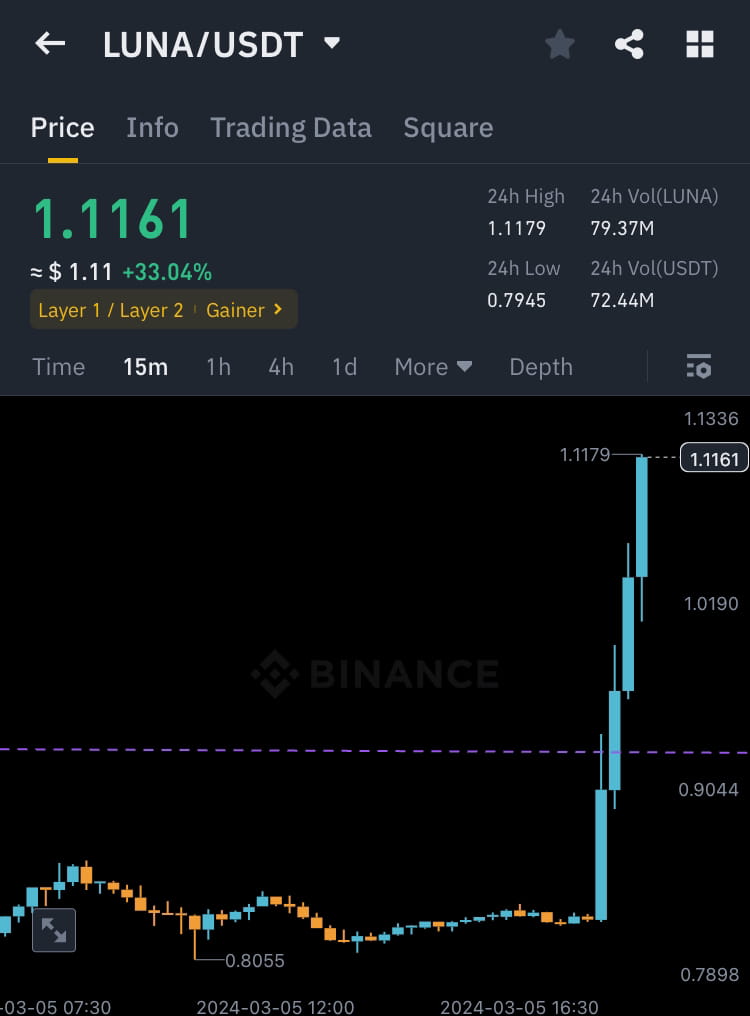Tap the back arrow to exit chart

click(49, 43)
